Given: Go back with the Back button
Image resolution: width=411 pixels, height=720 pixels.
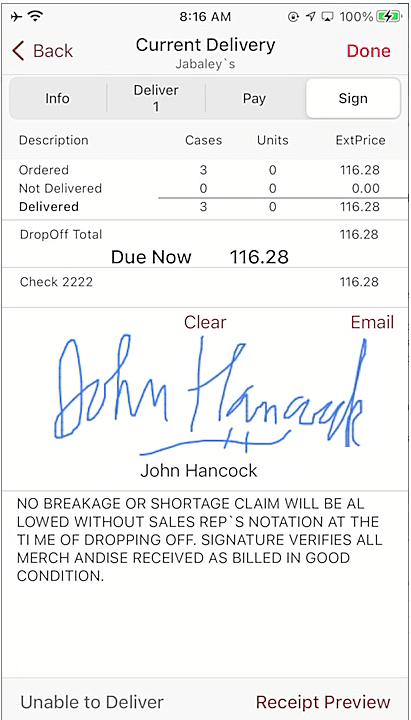Looking at the screenshot, I should [42, 51].
